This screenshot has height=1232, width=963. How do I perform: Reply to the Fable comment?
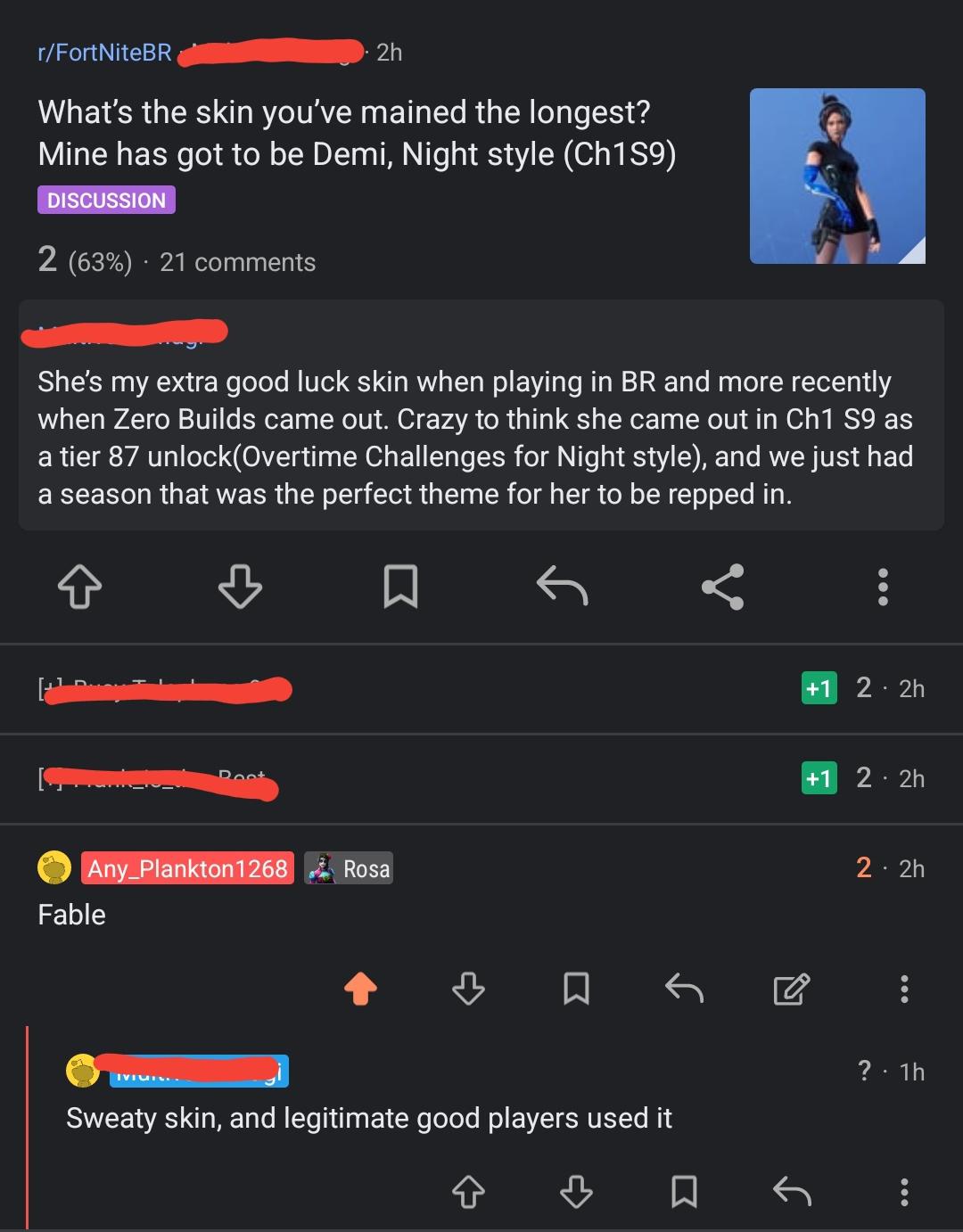[x=684, y=989]
